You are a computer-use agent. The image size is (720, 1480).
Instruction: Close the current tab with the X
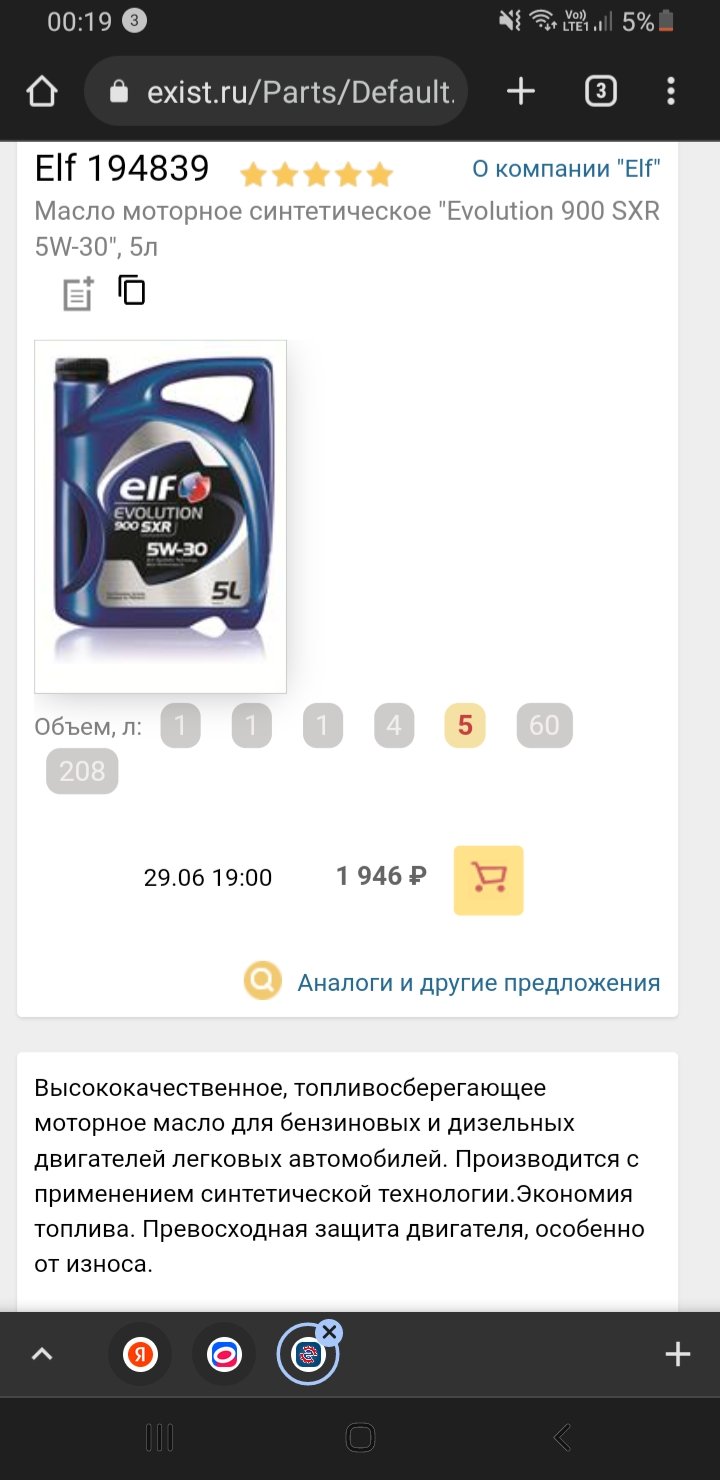(x=329, y=1332)
